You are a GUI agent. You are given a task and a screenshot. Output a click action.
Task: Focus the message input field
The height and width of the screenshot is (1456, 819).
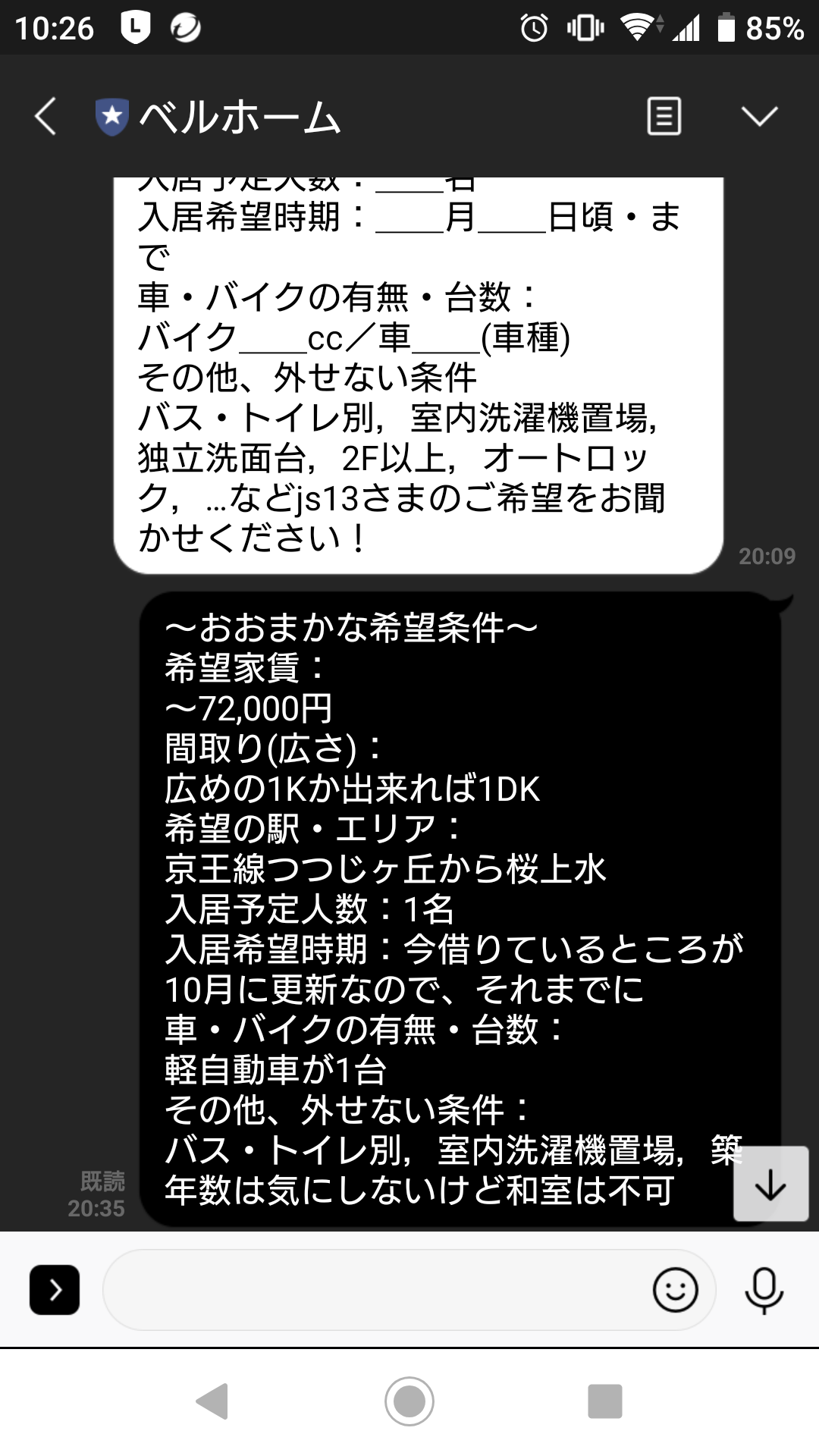click(x=372, y=1289)
